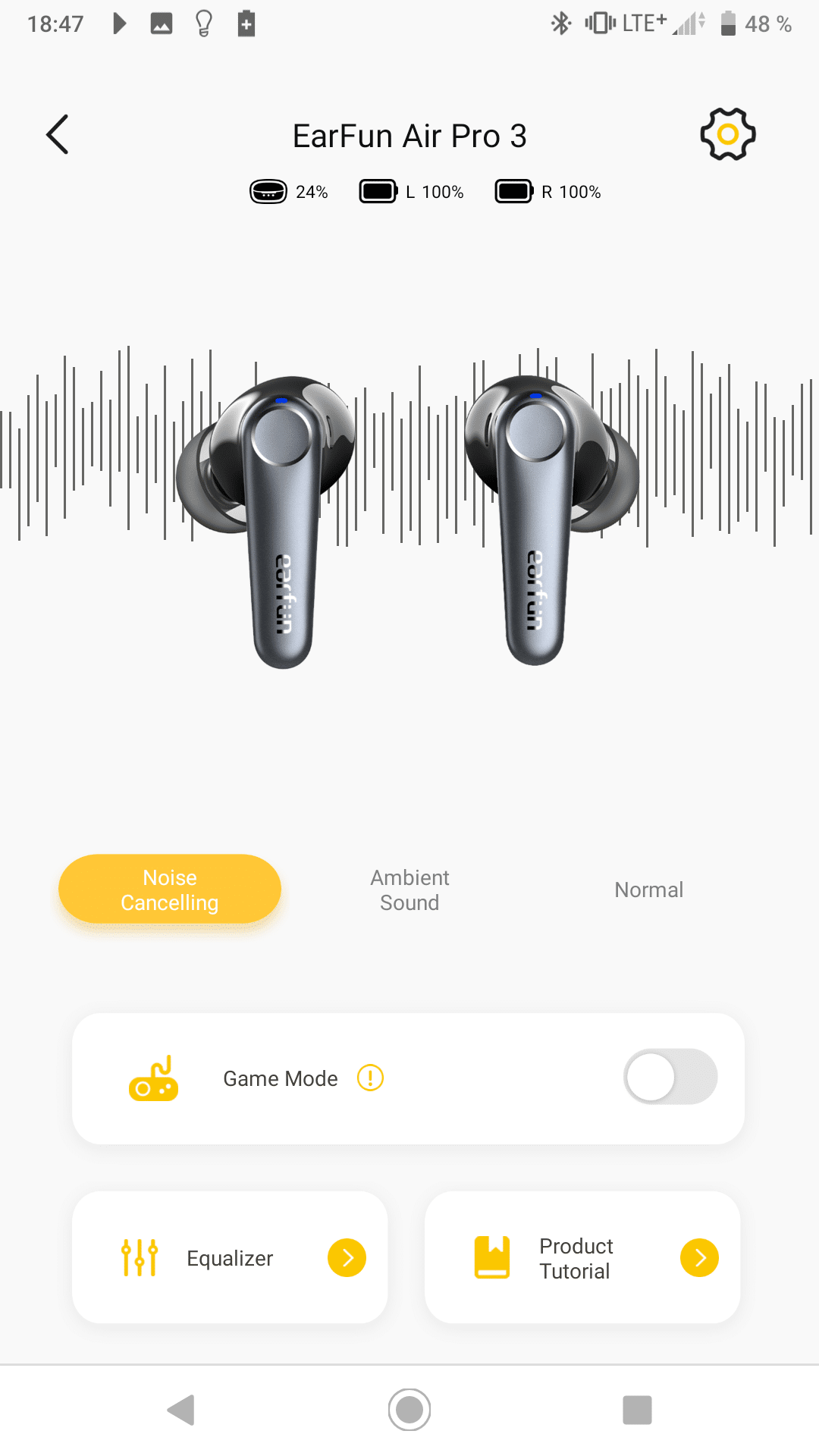Open the Product Tutorial card
819x1456 pixels.
coord(582,1257)
